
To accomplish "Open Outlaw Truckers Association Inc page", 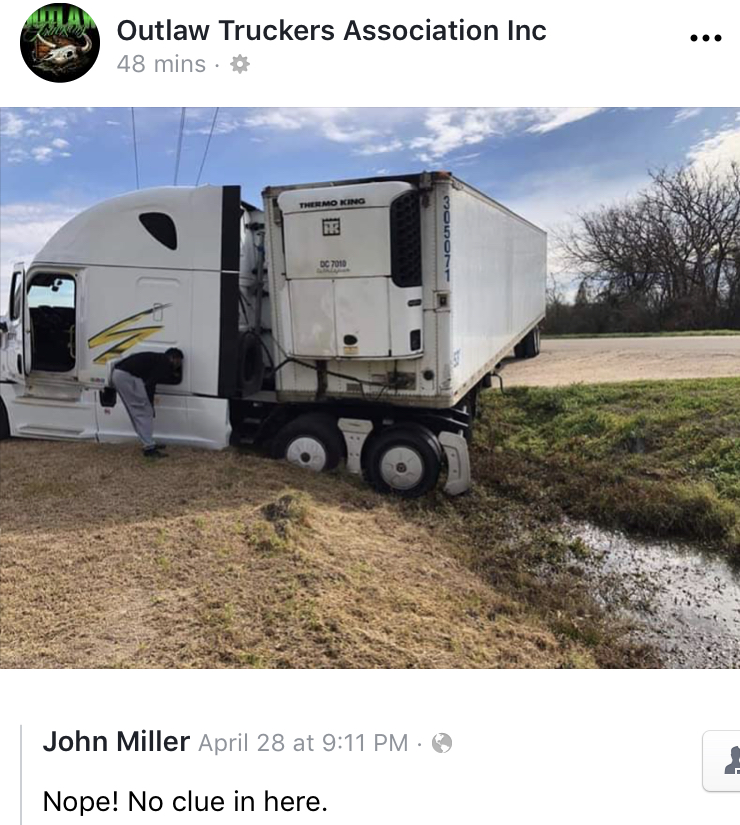I will [331, 30].
